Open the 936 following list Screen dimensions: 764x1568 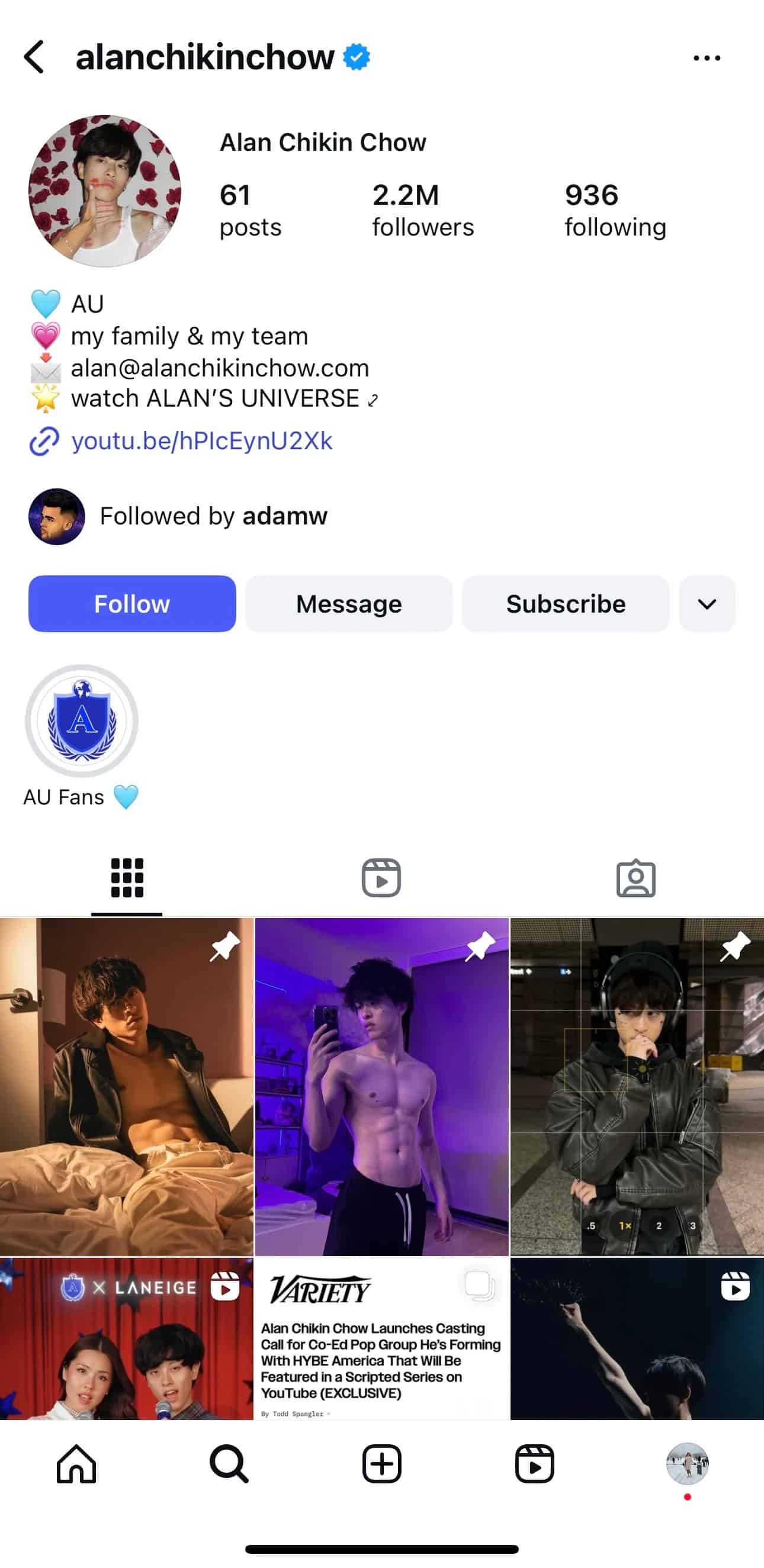point(615,210)
